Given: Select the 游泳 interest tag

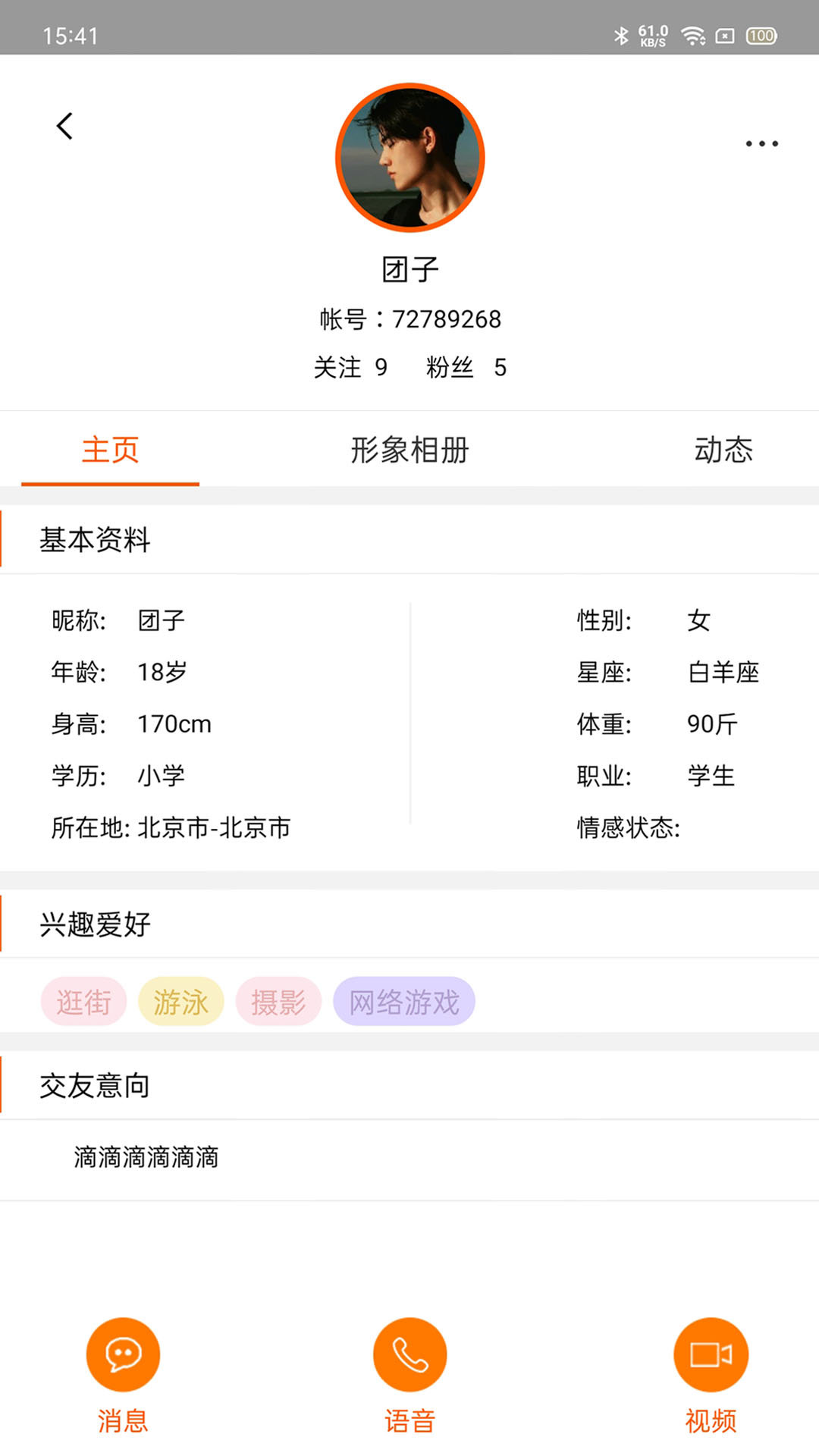Looking at the screenshot, I should click(x=180, y=1001).
